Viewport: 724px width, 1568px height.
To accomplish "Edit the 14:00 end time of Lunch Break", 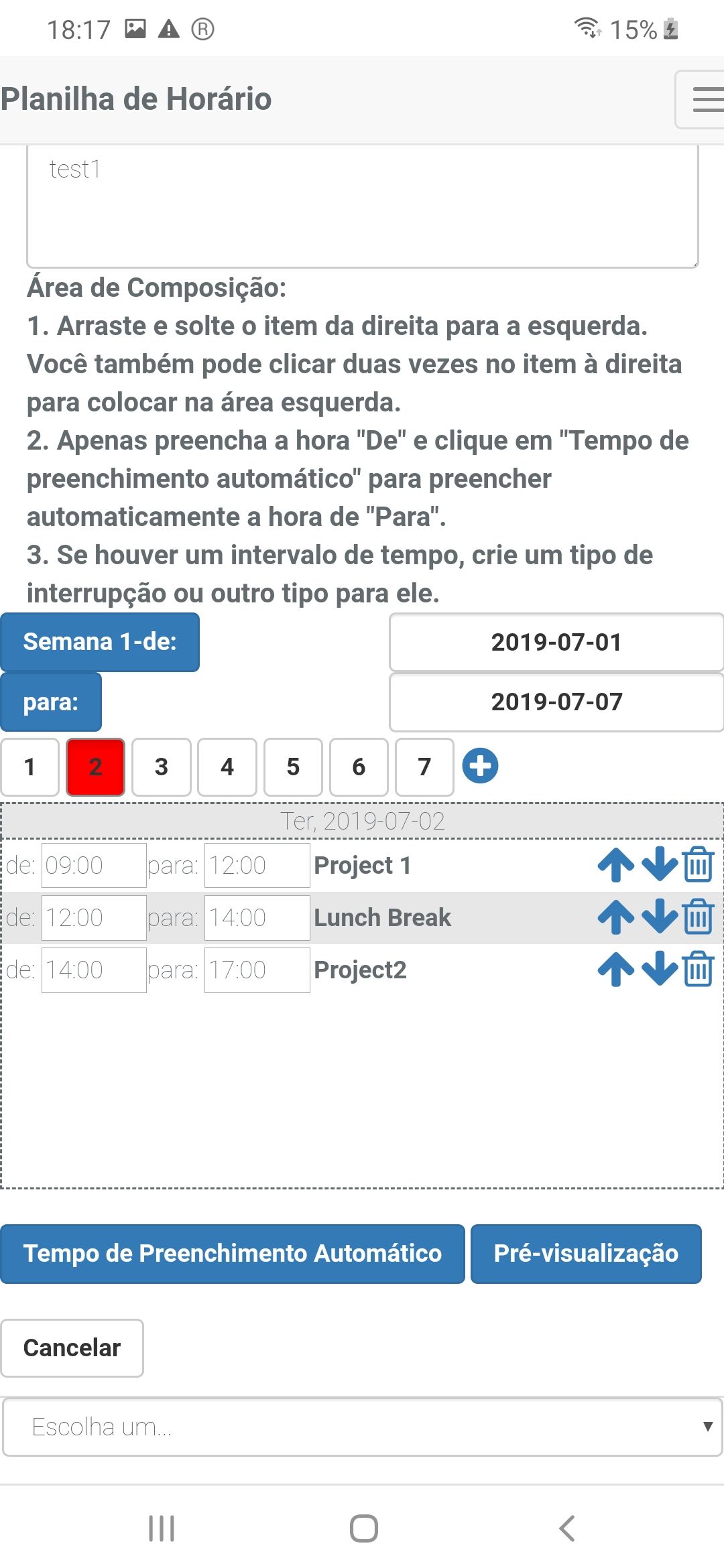I will pyautogui.click(x=257, y=917).
